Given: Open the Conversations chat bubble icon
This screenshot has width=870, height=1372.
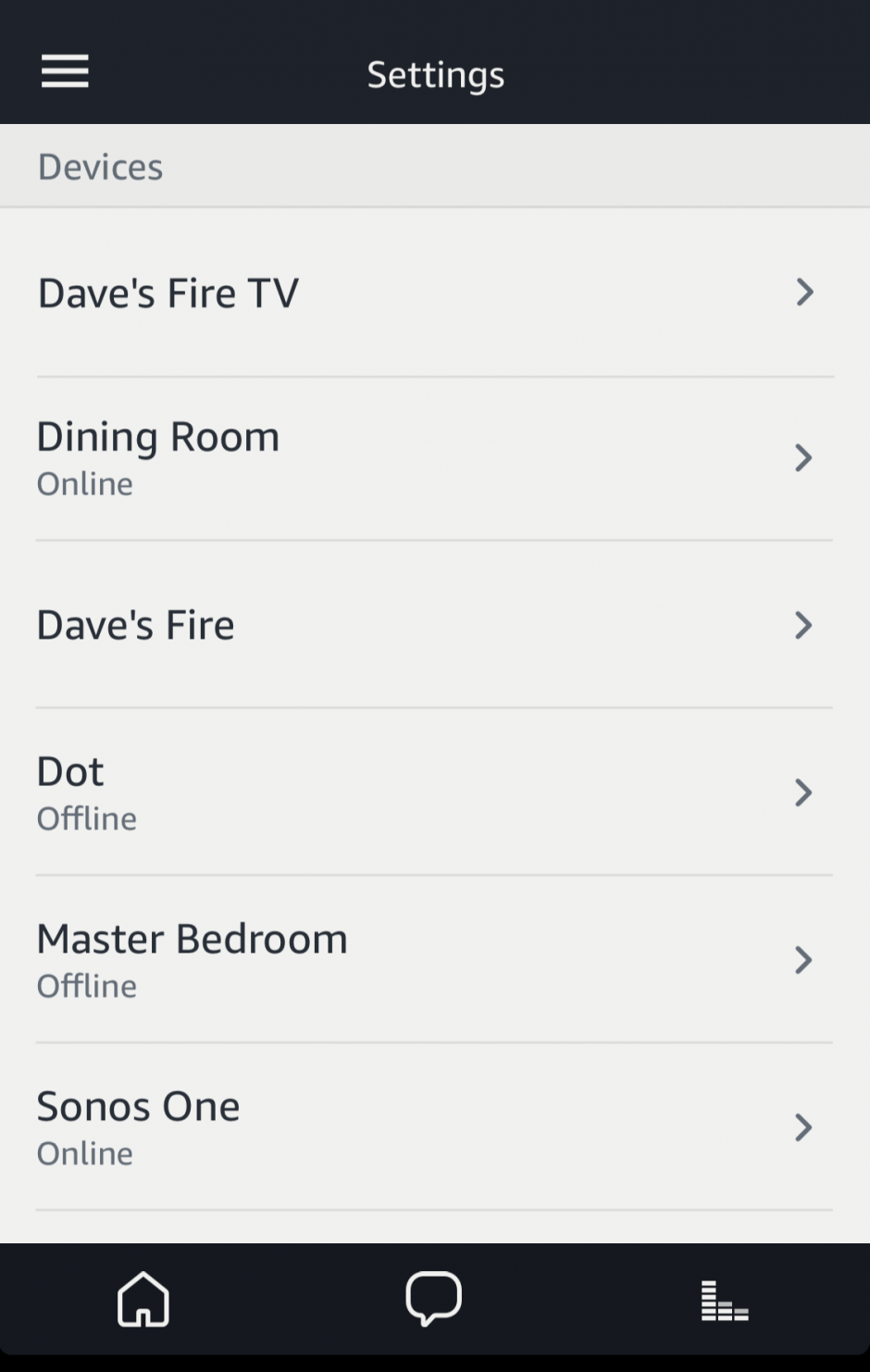Looking at the screenshot, I should [433, 1299].
